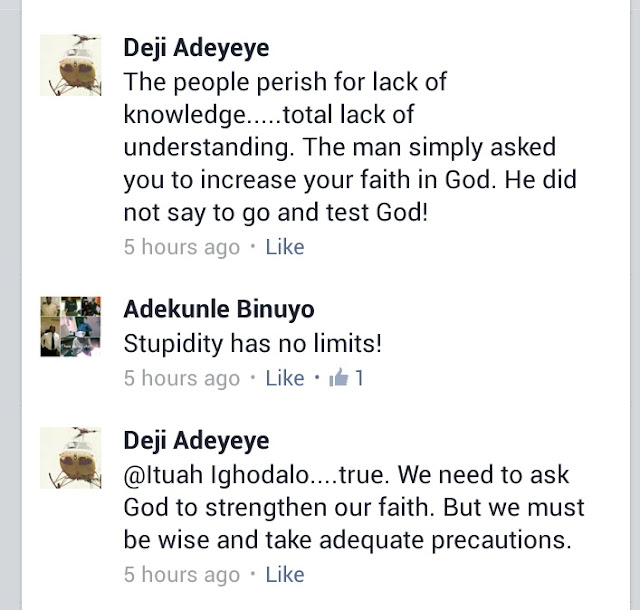
Task: Like Deji Adeyeye's comment about lack of knowledge
Action: click(x=285, y=247)
